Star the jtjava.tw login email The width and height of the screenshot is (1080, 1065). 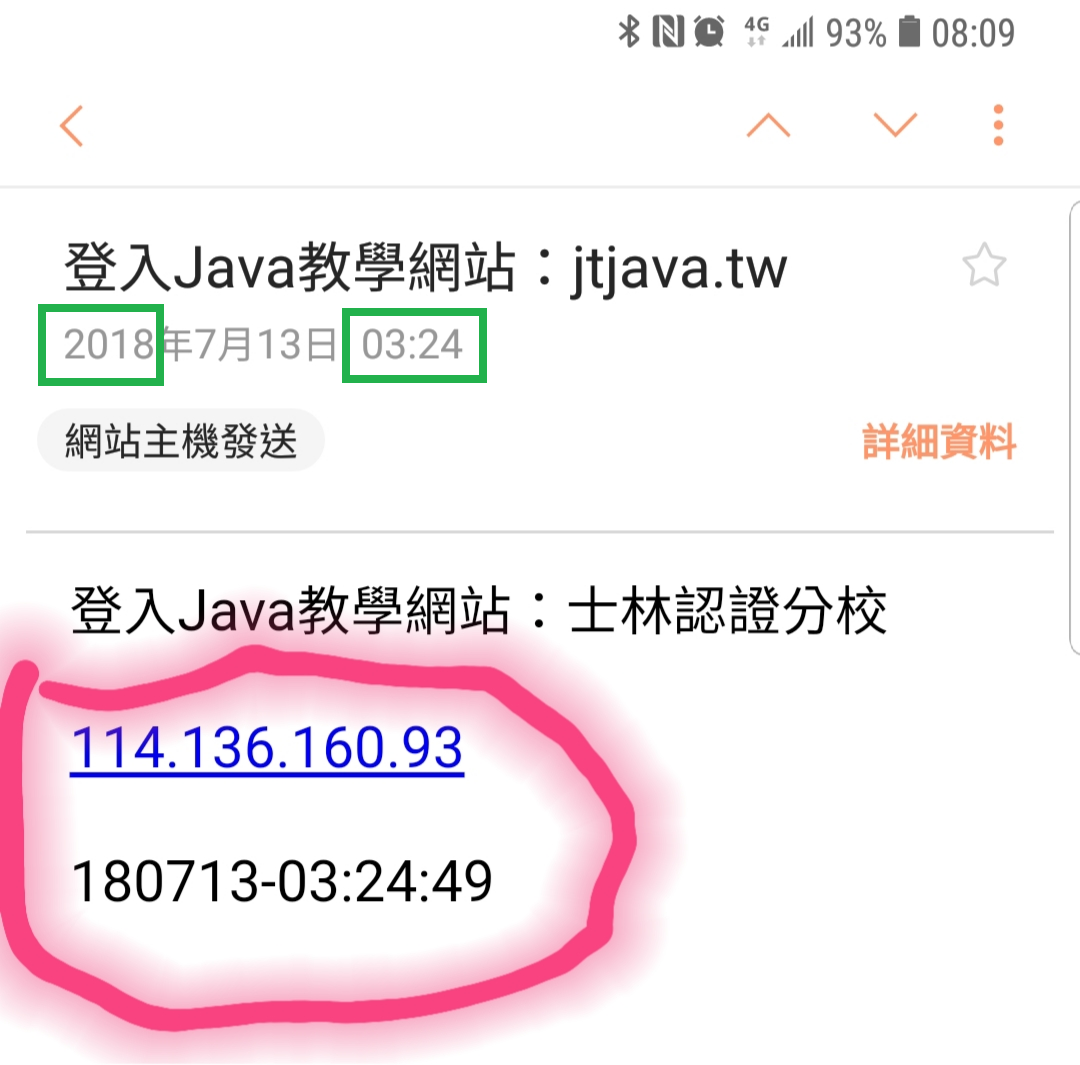(983, 266)
